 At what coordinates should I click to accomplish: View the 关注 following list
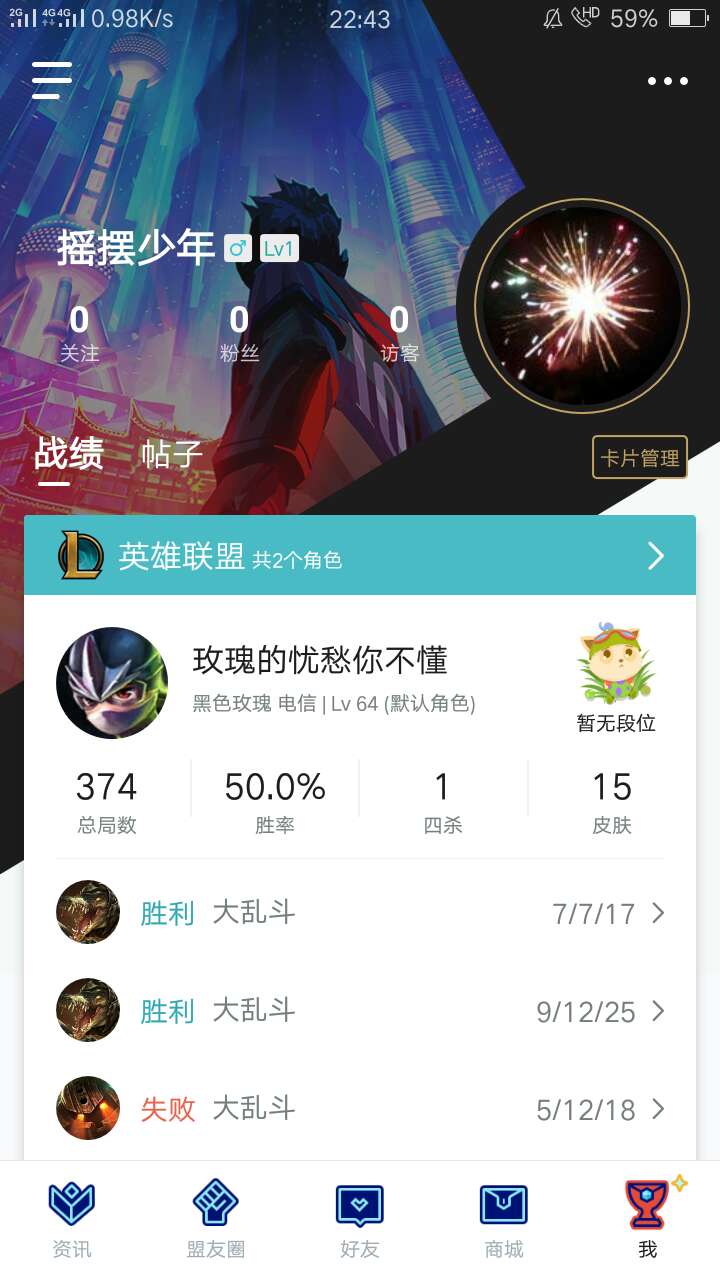(79, 334)
